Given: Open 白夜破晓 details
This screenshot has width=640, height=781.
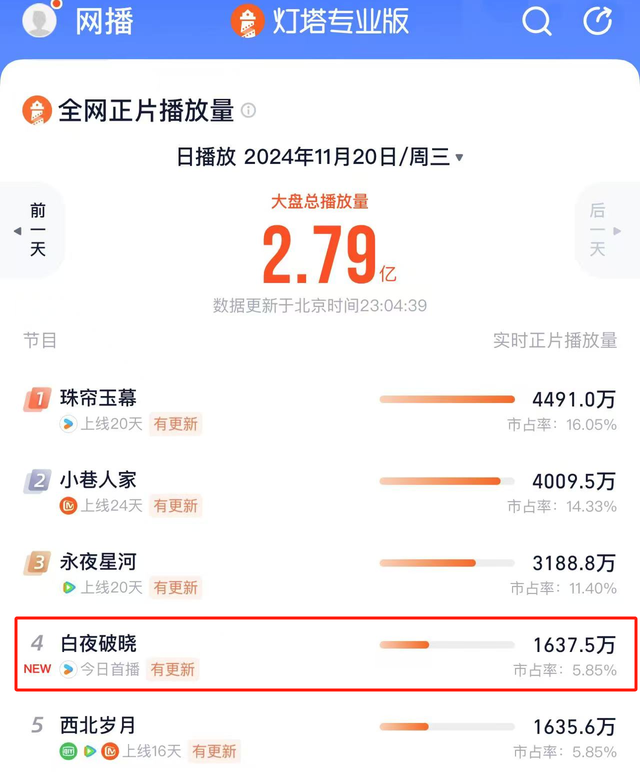Looking at the screenshot, I should click(98, 643).
